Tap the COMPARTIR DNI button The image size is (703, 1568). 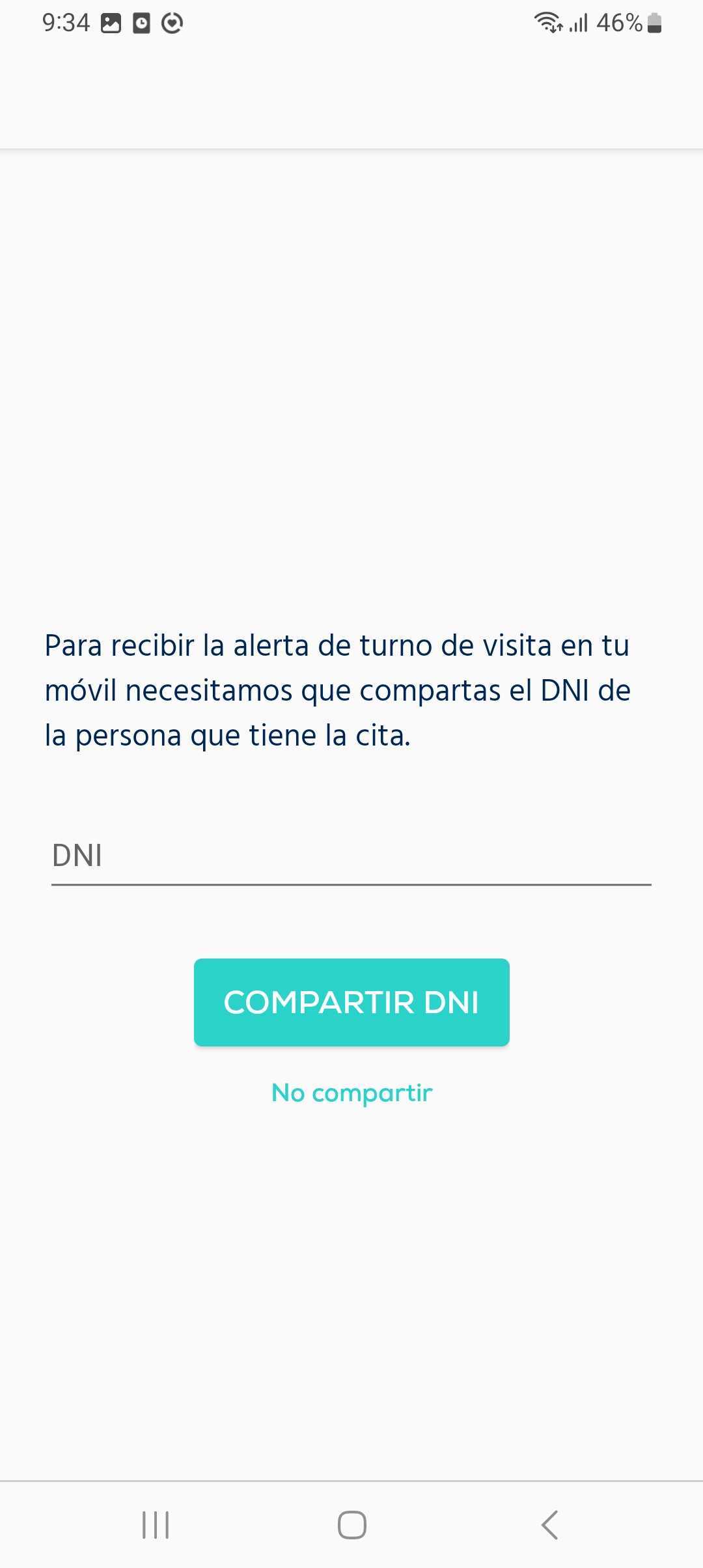click(351, 1002)
